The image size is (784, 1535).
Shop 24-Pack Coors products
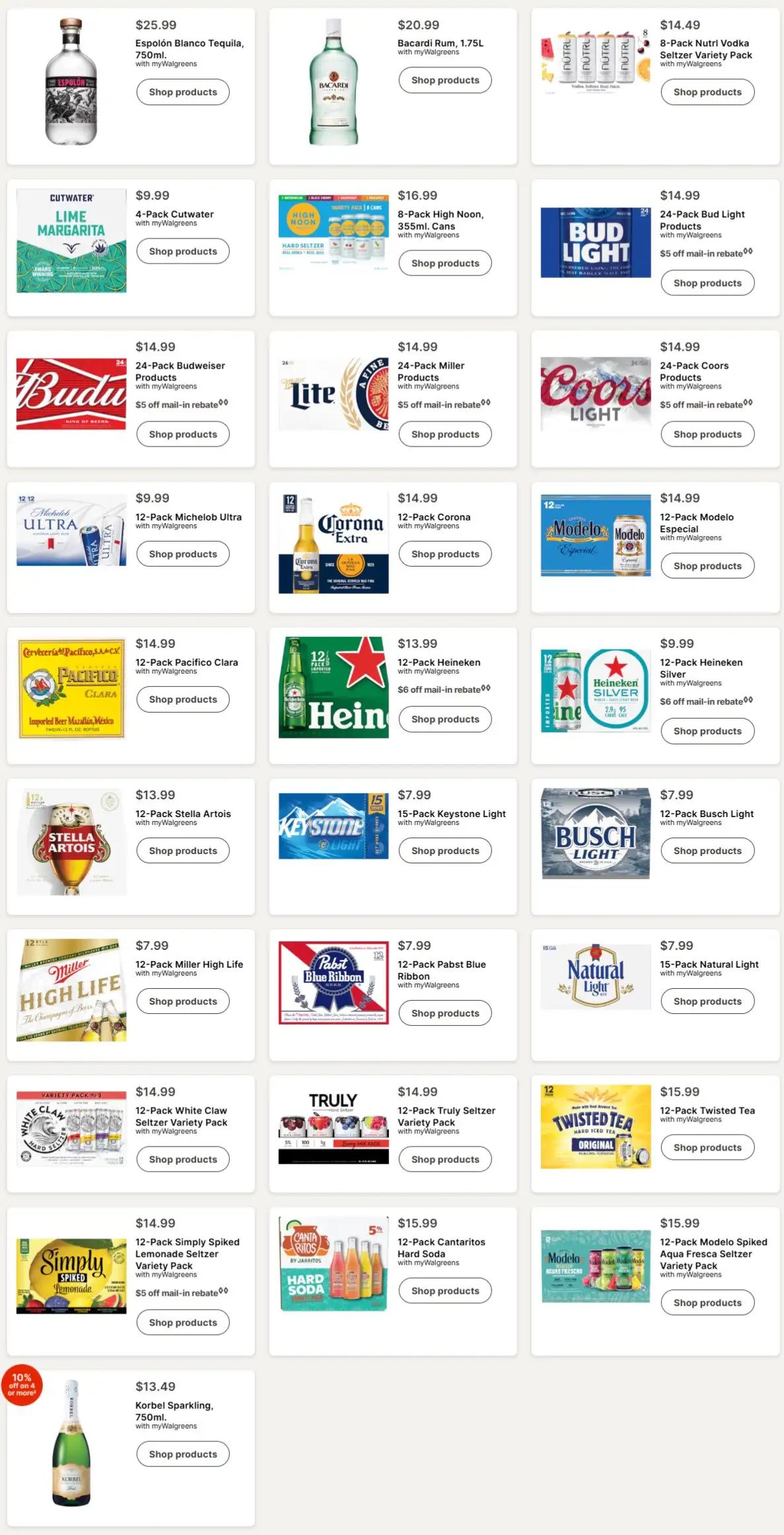707,435
